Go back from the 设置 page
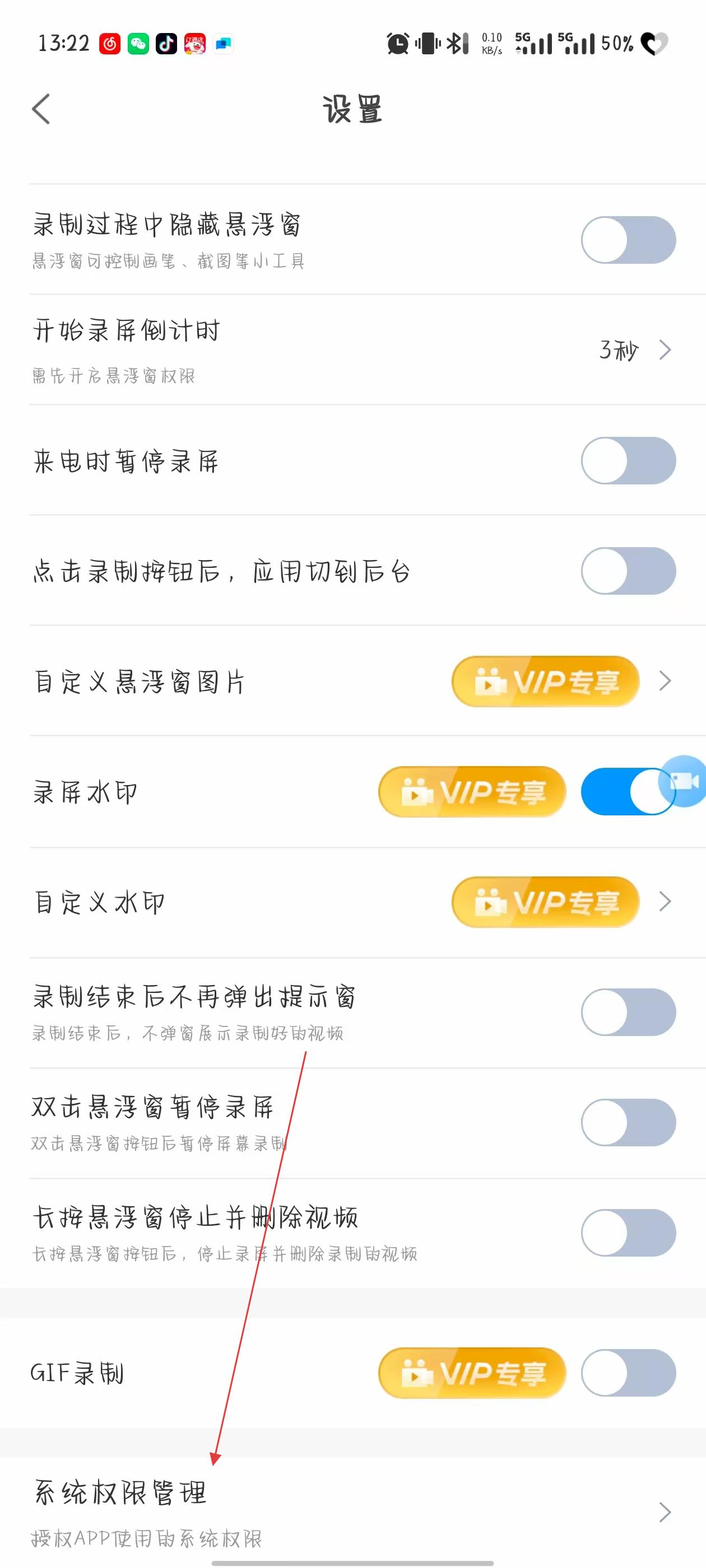706x1568 pixels. [41, 110]
